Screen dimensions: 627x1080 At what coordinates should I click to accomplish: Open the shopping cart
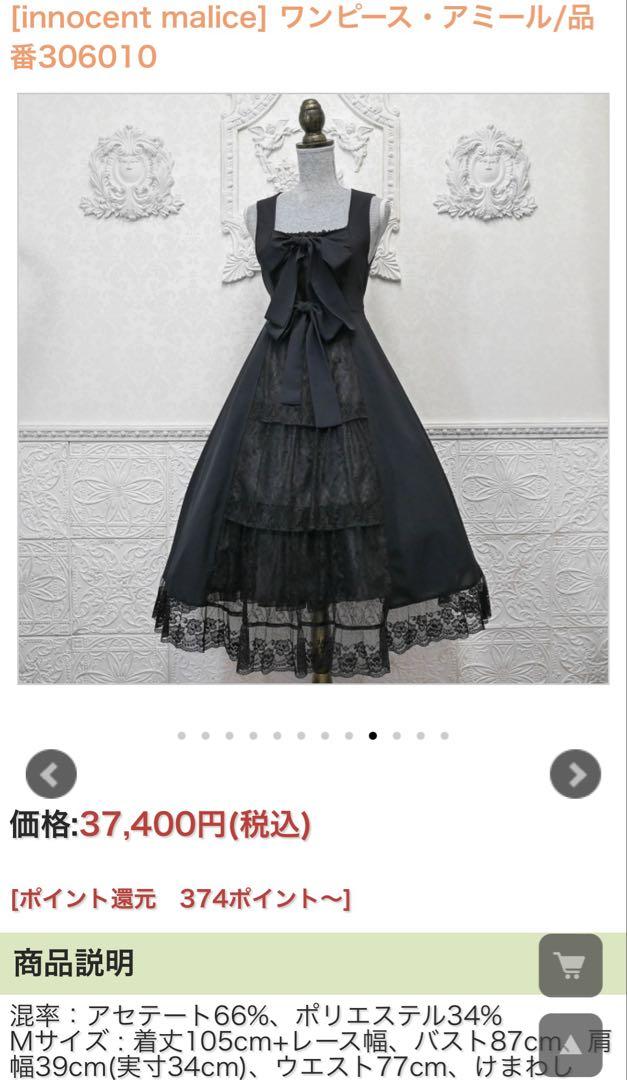point(571,966)
